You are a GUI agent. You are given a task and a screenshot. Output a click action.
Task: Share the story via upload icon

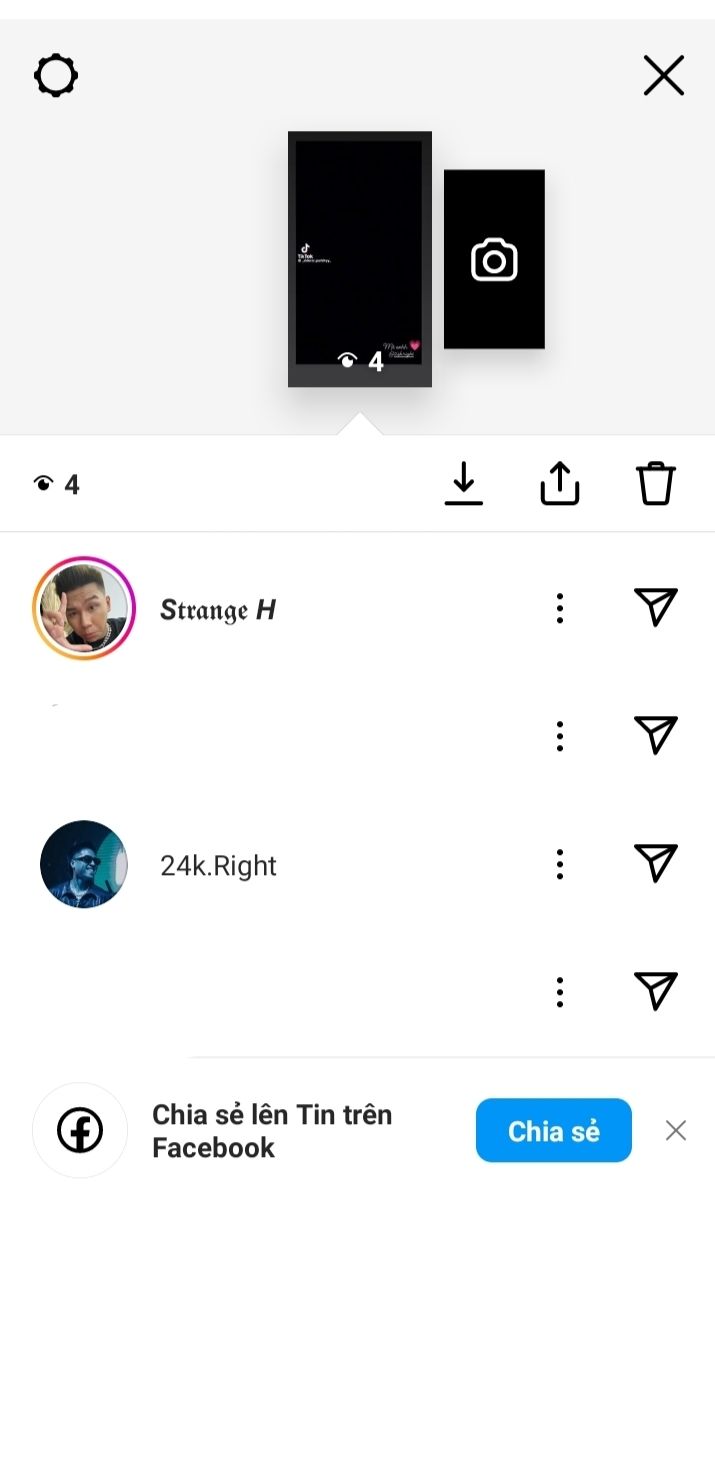point(560,485)
